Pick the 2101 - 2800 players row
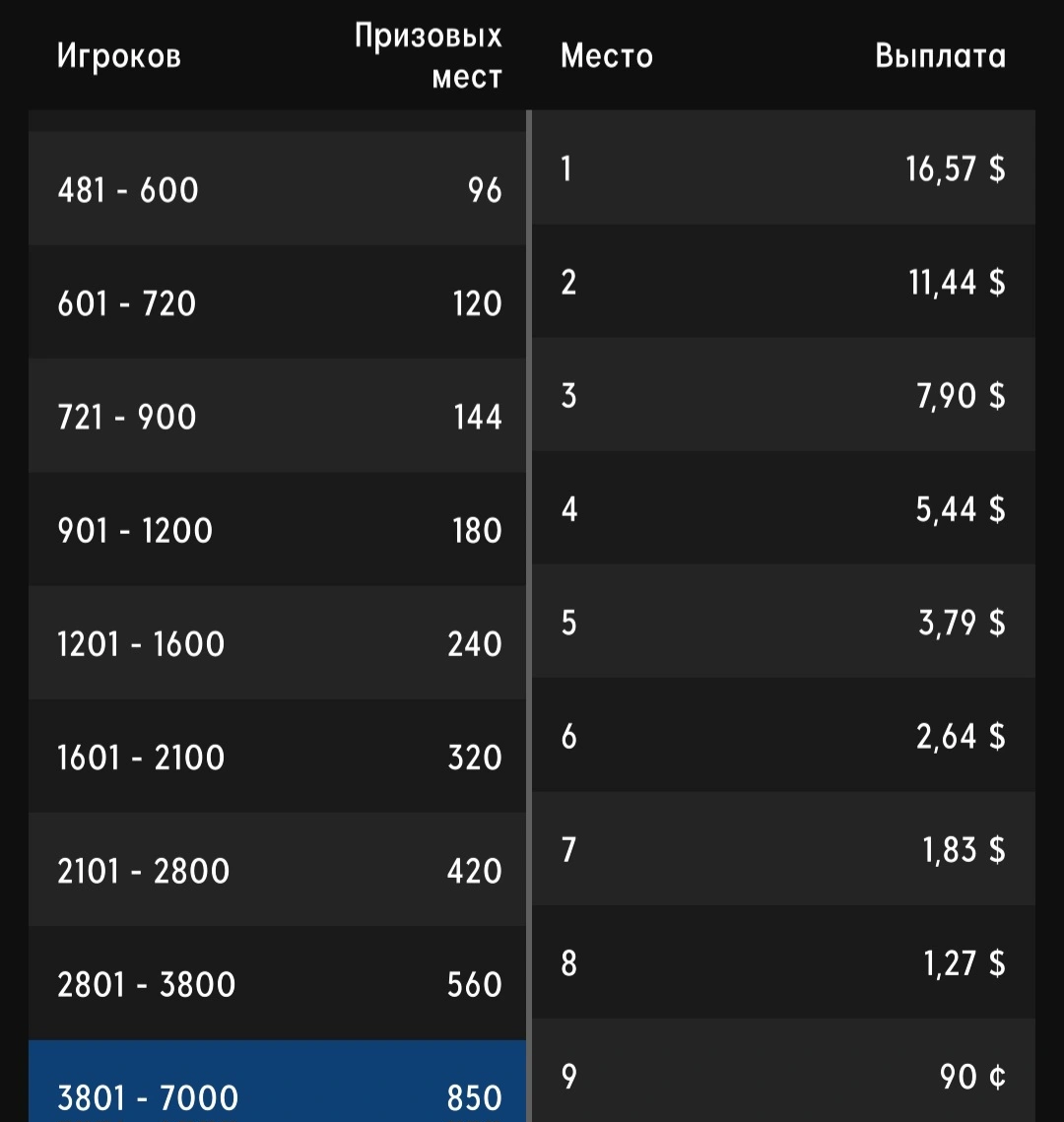This screenshot has height=1122, width=1064. coord(277,870)
